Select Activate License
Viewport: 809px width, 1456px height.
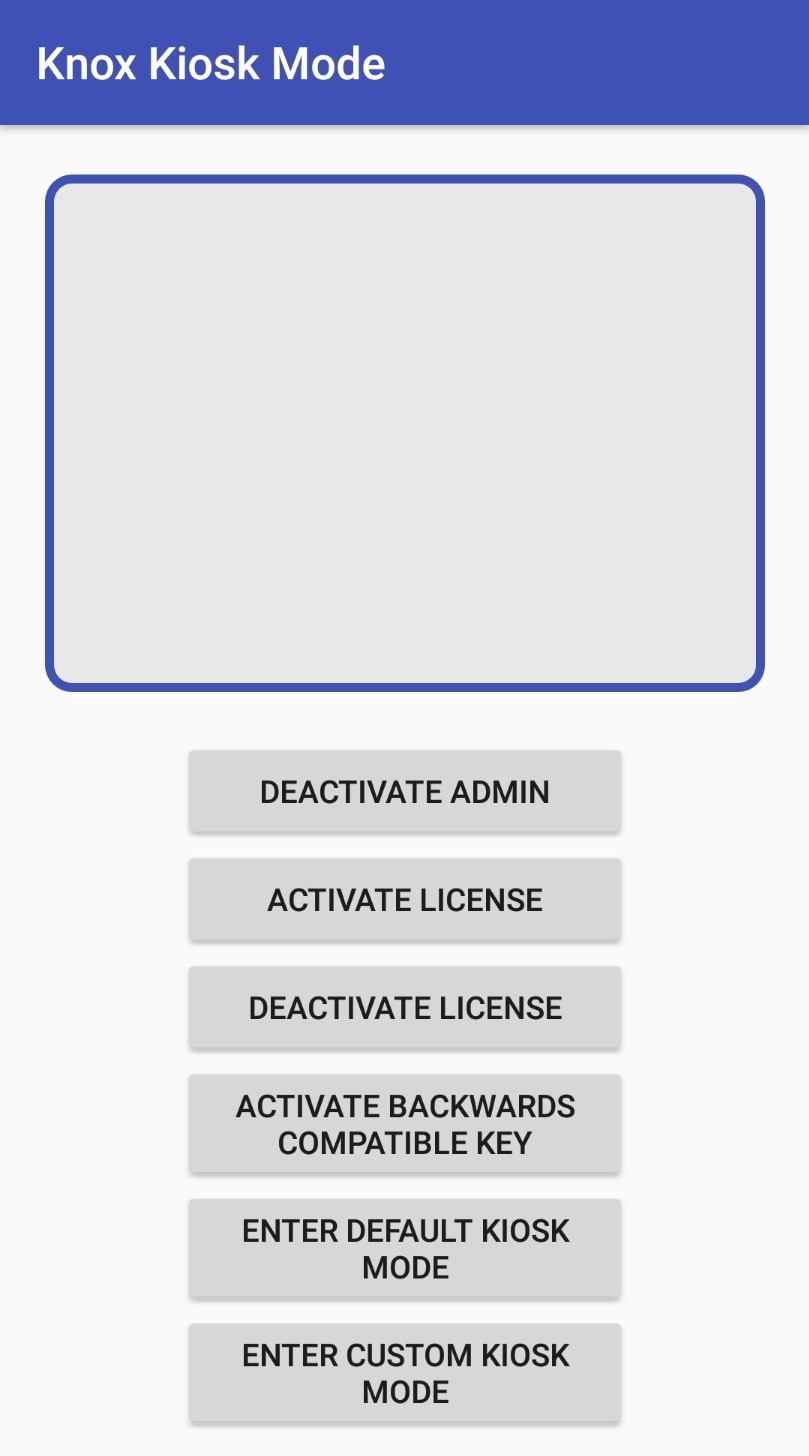pyautogui.click(x=405, y=899)
